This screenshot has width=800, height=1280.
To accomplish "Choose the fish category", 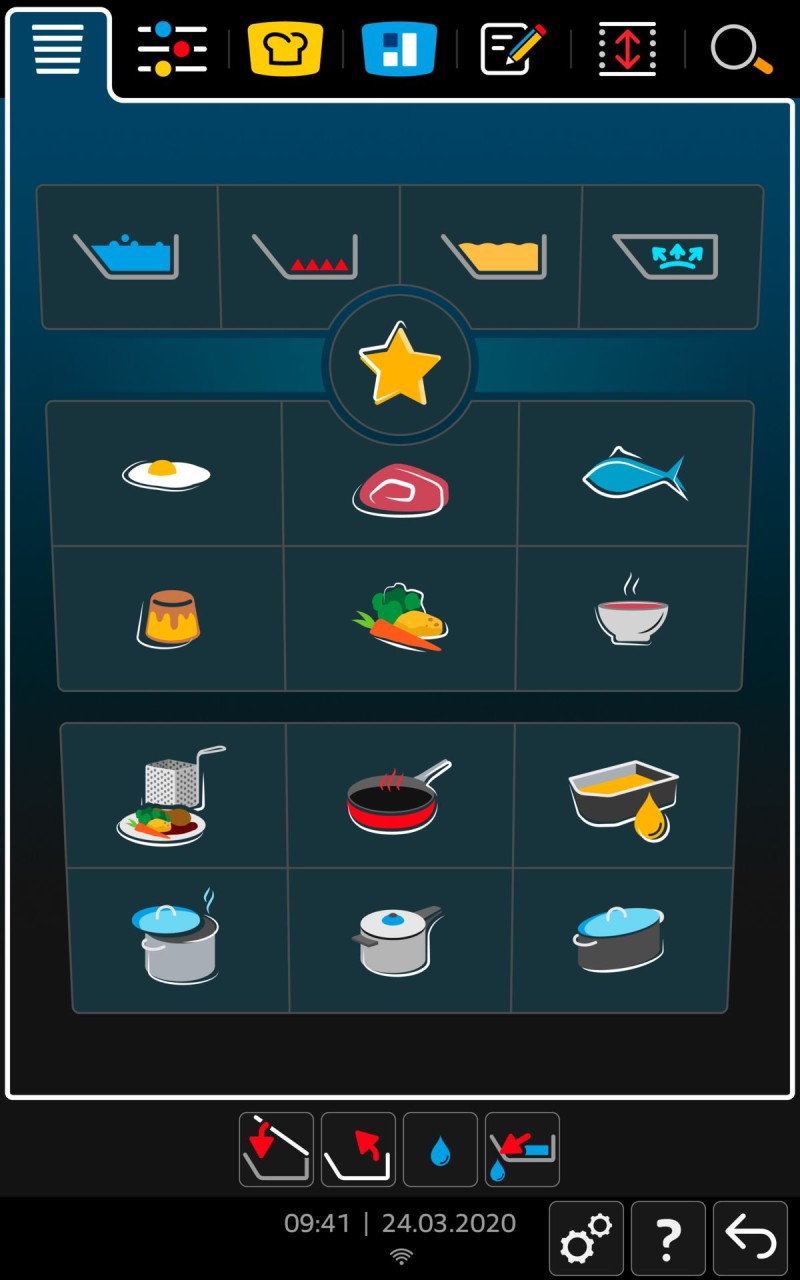I will click(x=634, y=473).
